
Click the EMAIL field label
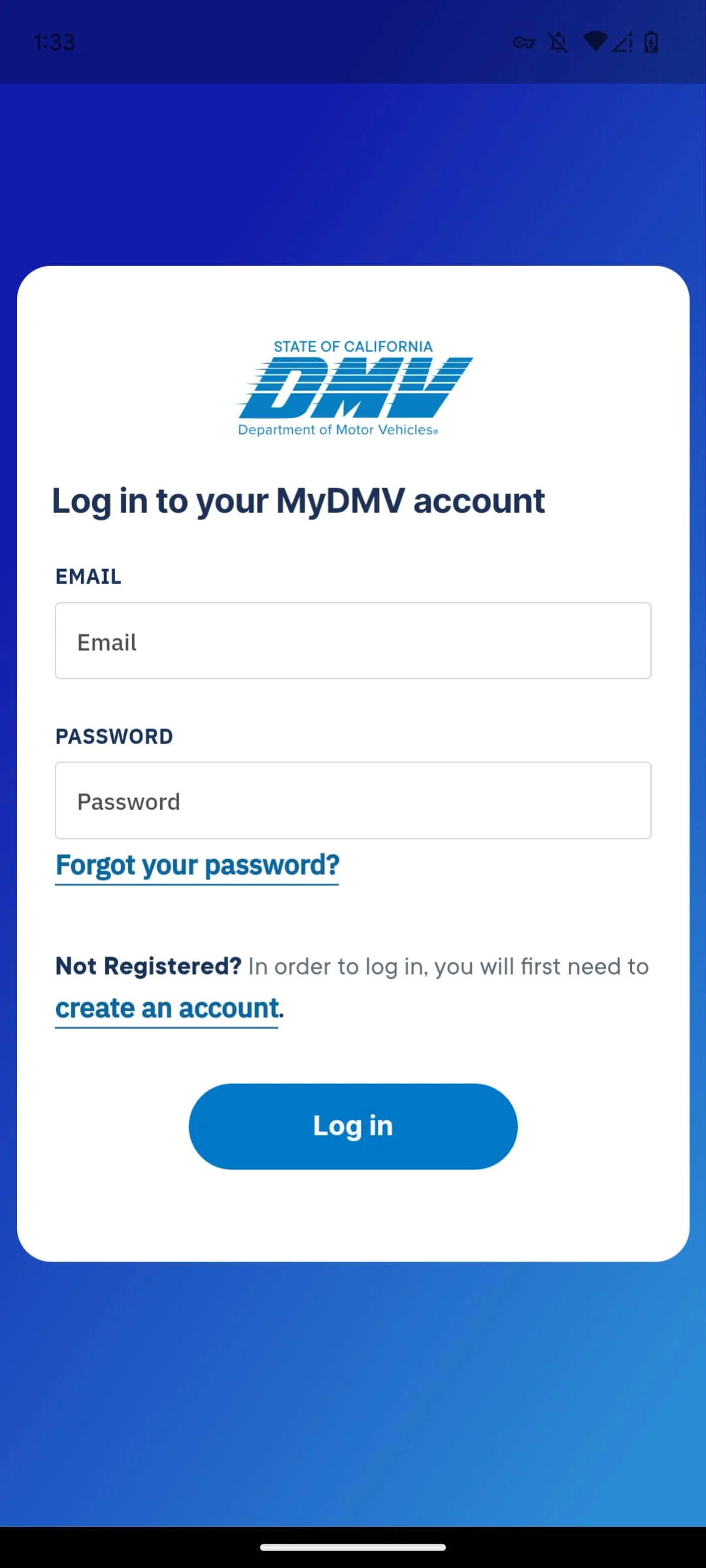88,576
